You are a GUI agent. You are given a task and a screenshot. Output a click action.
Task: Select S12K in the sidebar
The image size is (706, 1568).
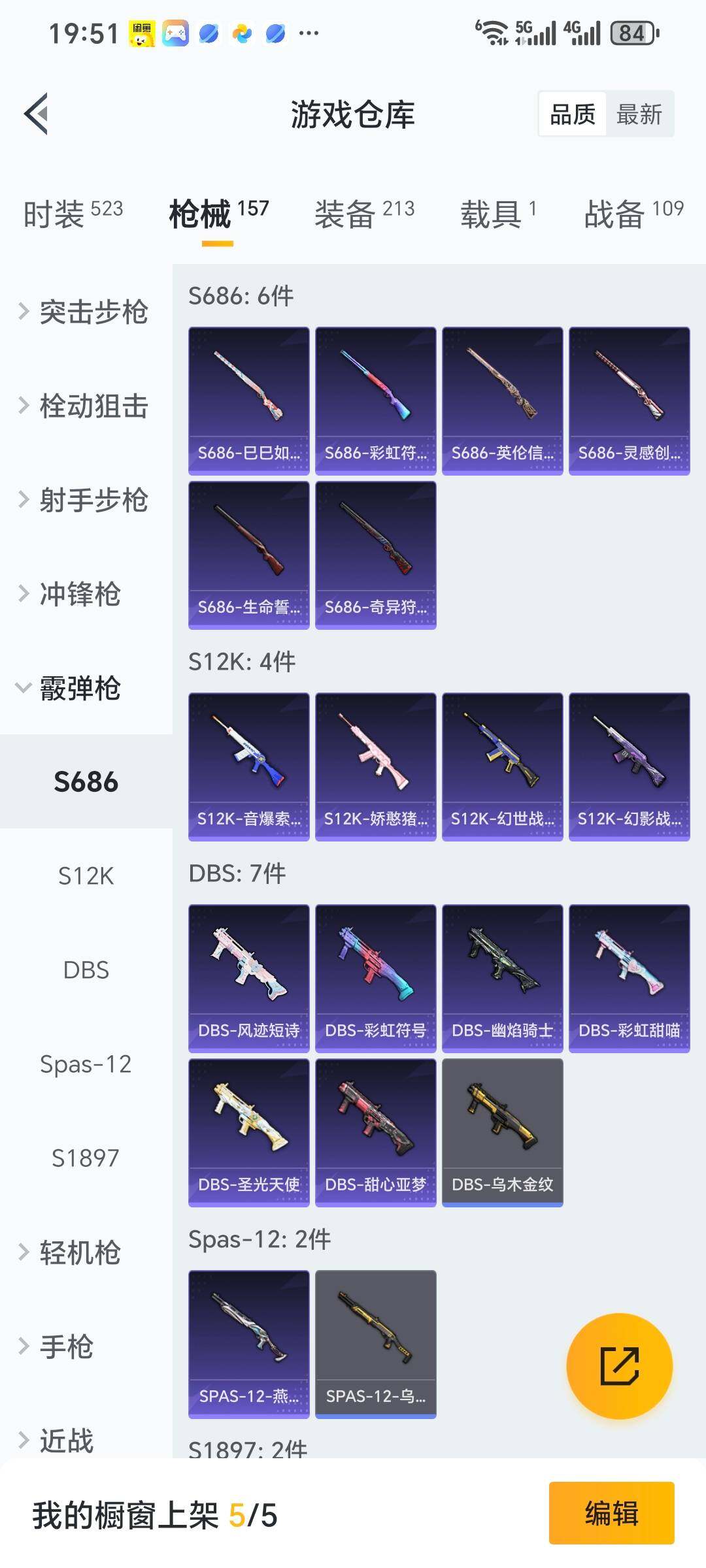[86, 875]
